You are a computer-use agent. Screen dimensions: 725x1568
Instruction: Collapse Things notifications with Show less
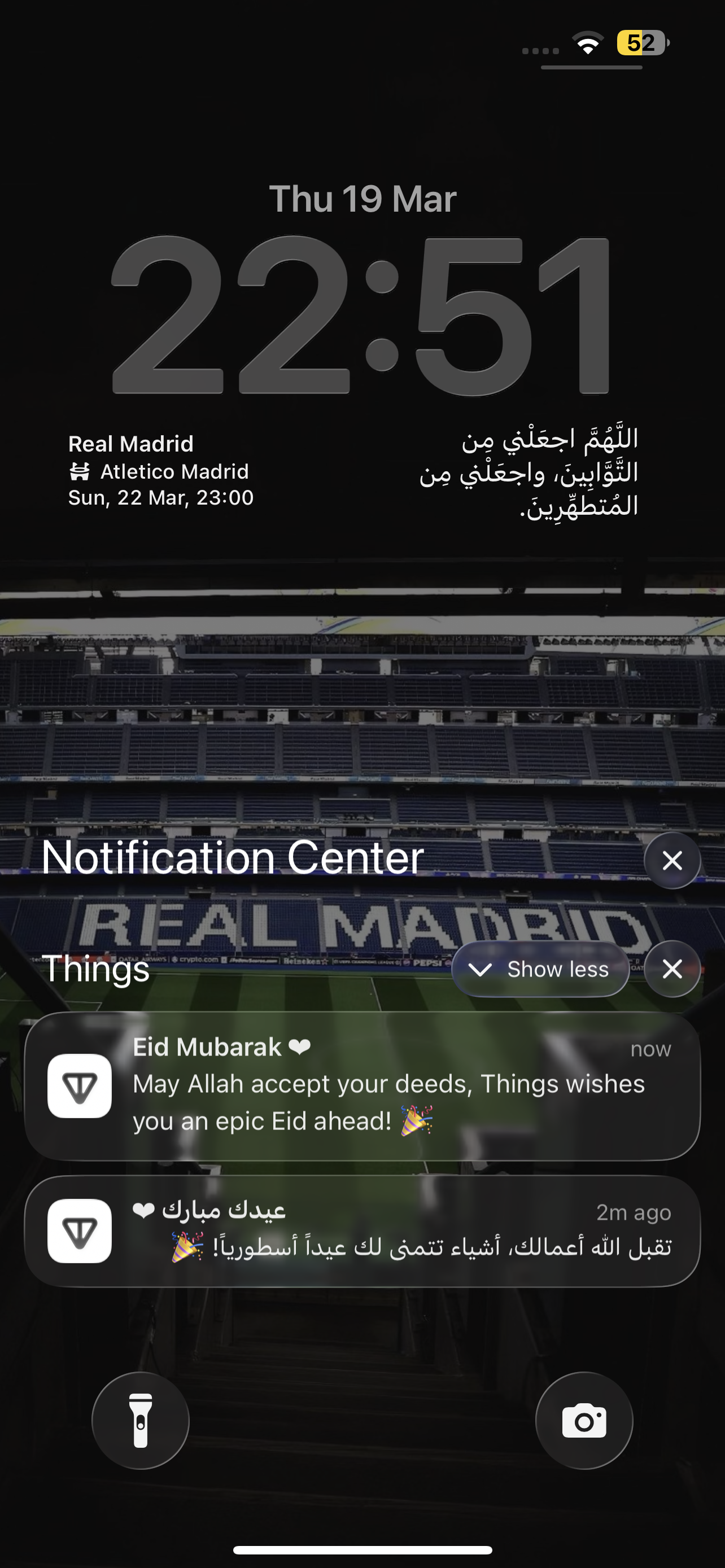(540, 969)
